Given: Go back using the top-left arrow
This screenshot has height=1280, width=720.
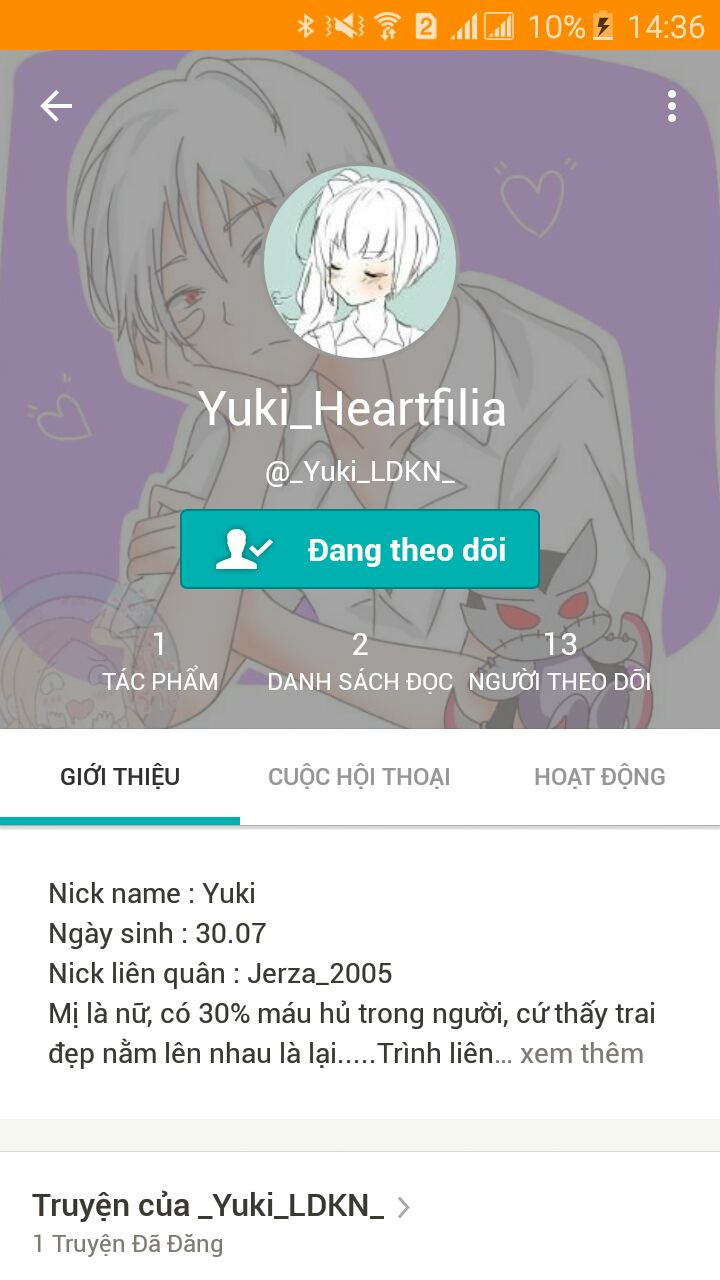Looking at the screenshot, I should click(x=56, y=106).
